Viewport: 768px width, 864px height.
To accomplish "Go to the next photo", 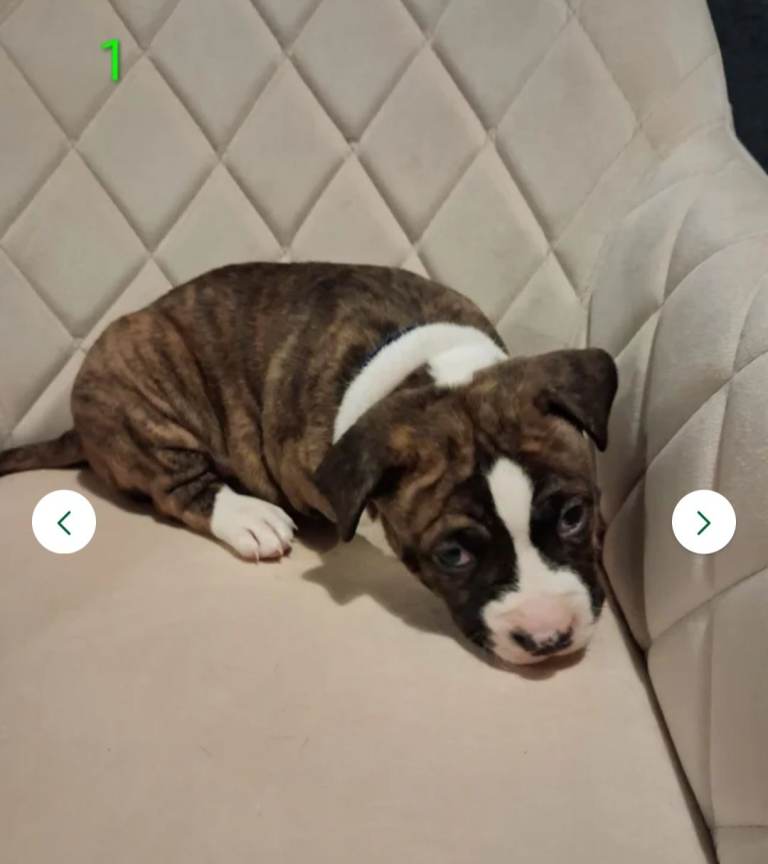I will 703,522.
